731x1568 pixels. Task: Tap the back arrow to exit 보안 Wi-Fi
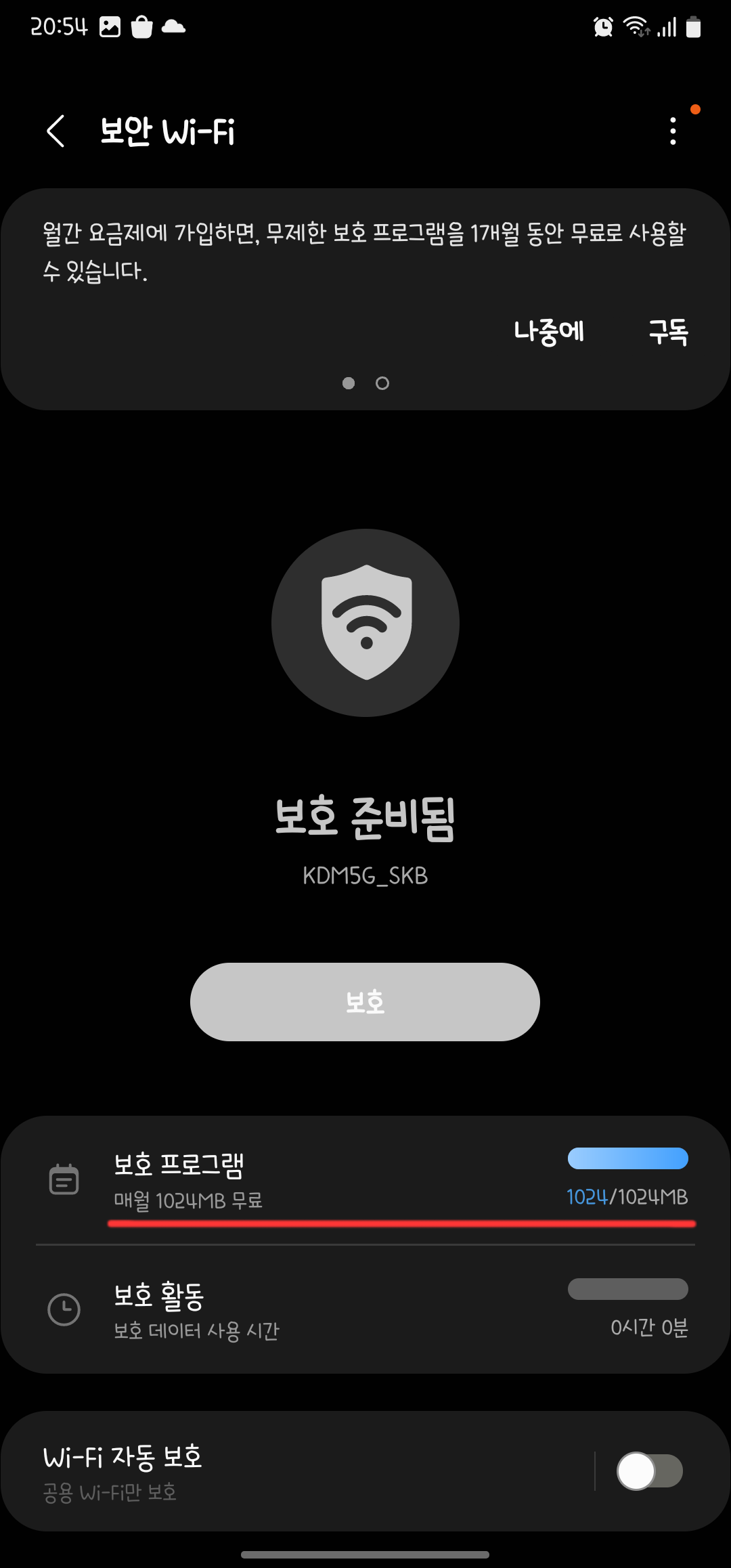[x=55, y=132]
